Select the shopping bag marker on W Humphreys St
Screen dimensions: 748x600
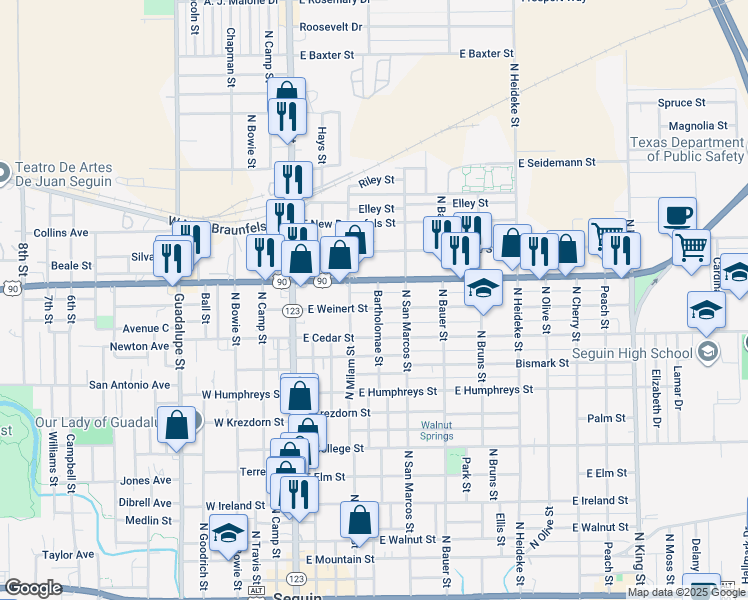click(300, 393)
